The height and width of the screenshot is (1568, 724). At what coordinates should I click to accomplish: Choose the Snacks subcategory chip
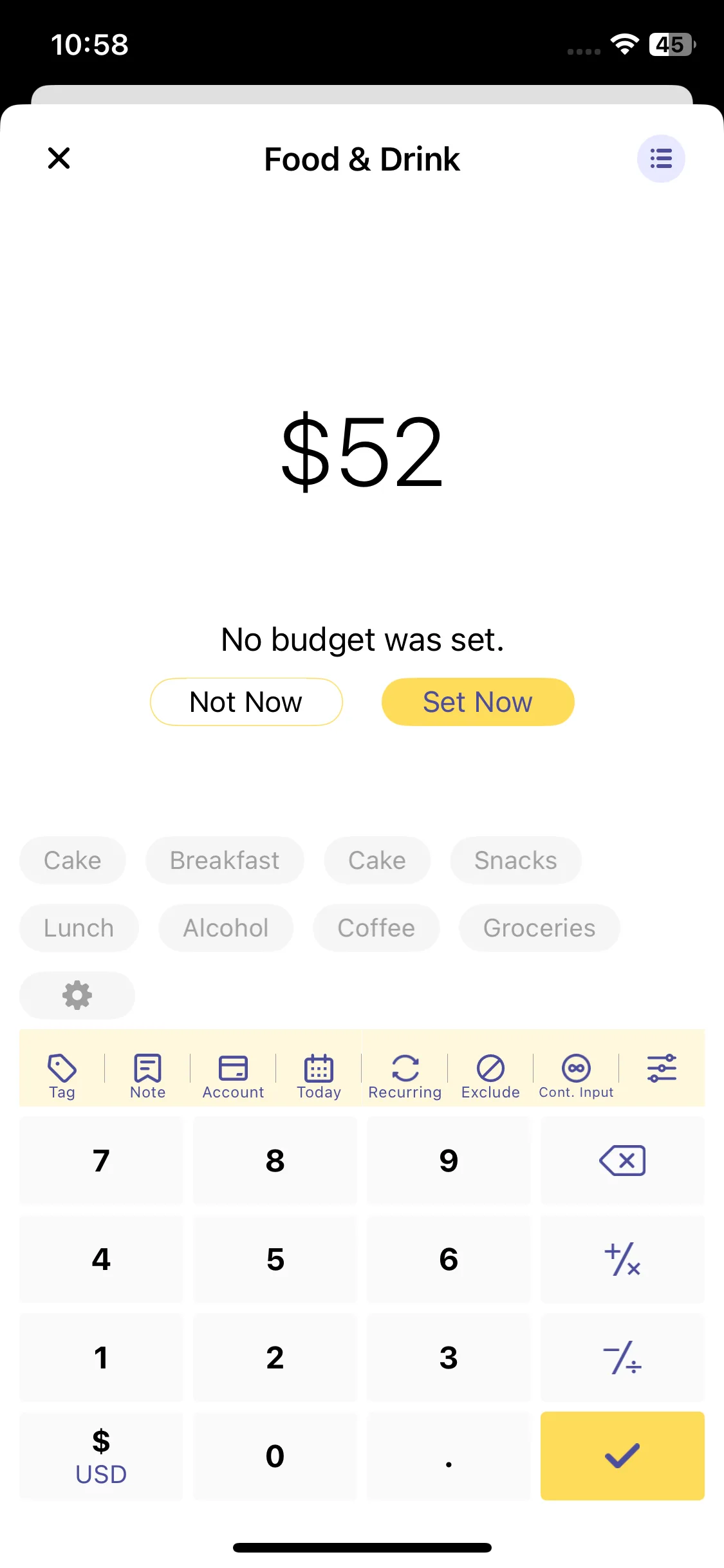[515, 861]
